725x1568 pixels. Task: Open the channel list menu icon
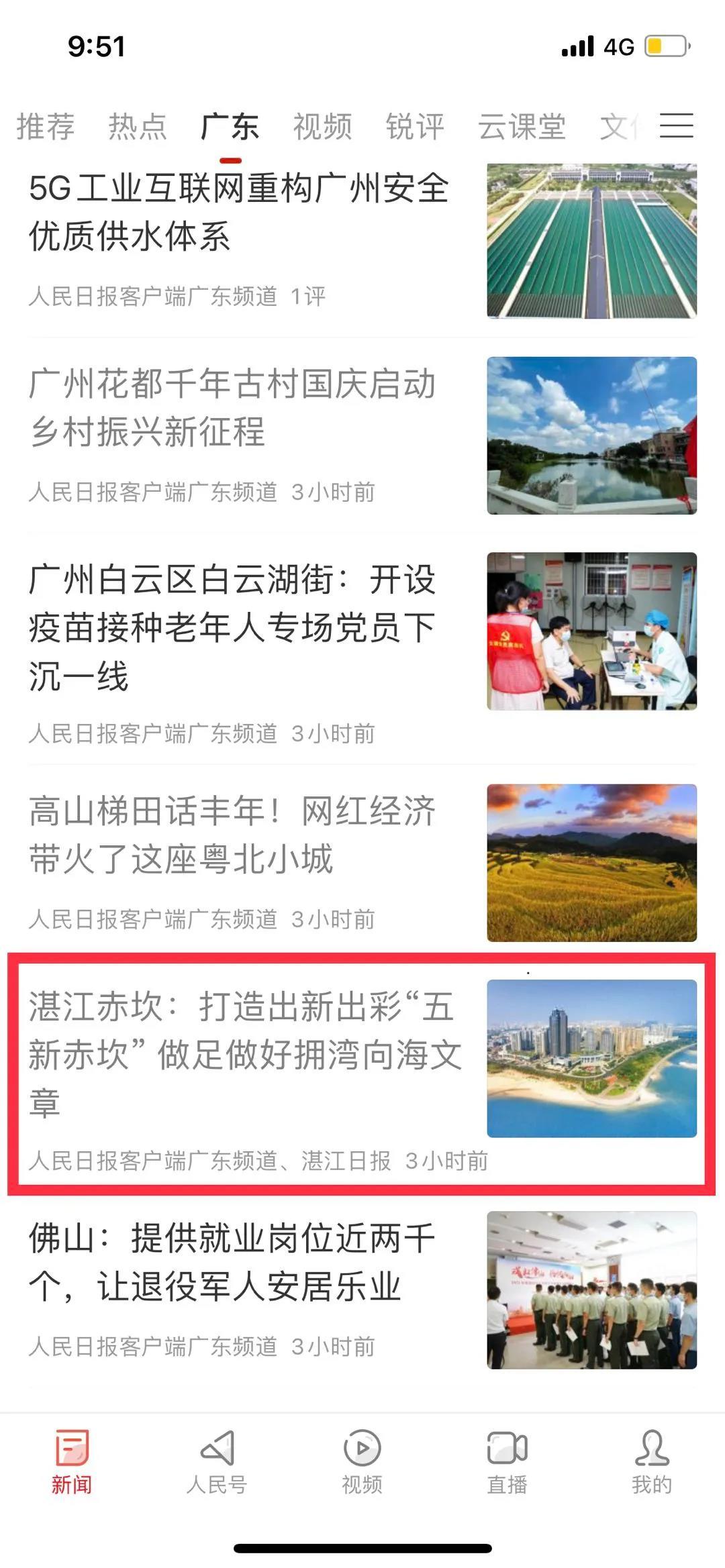[676, 125]
